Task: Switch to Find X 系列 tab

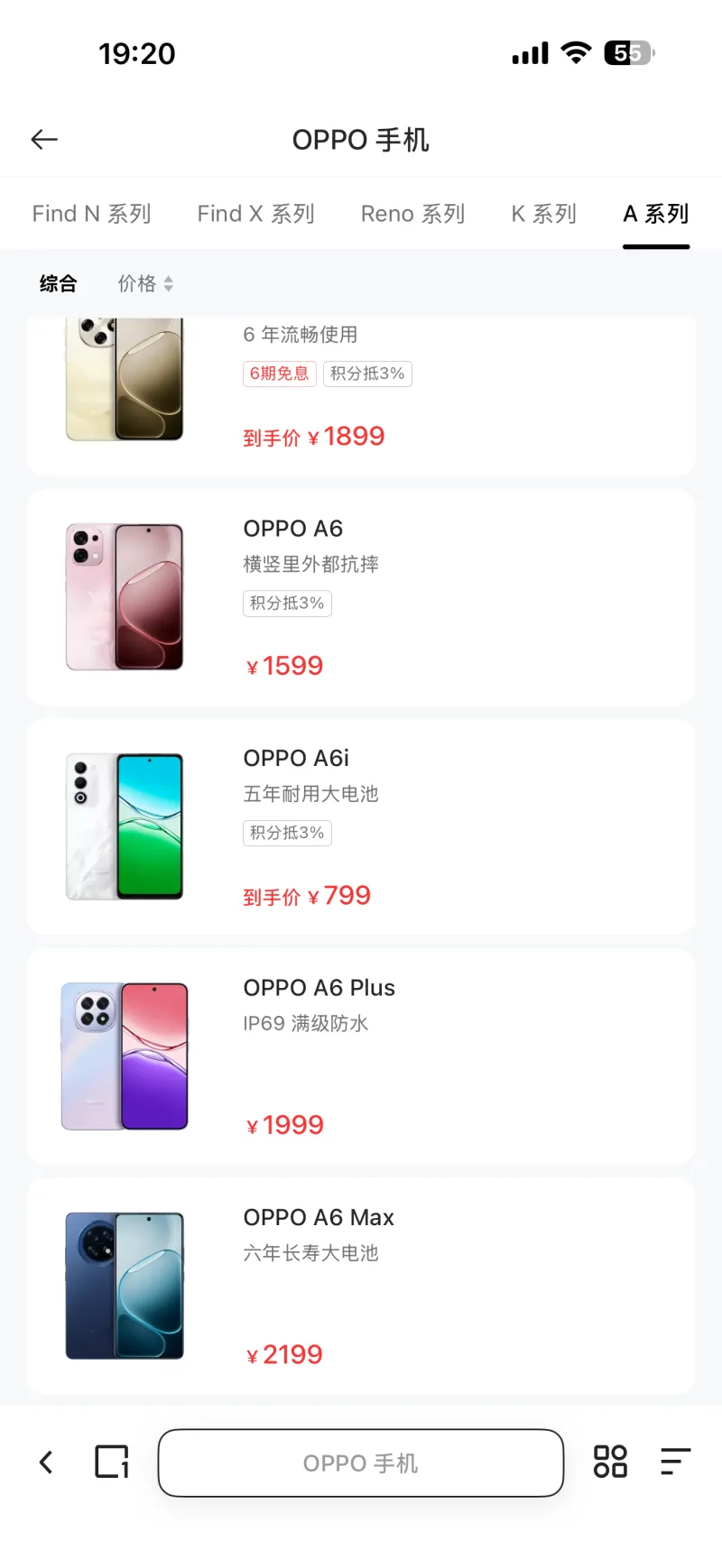Action: (255, 214)
